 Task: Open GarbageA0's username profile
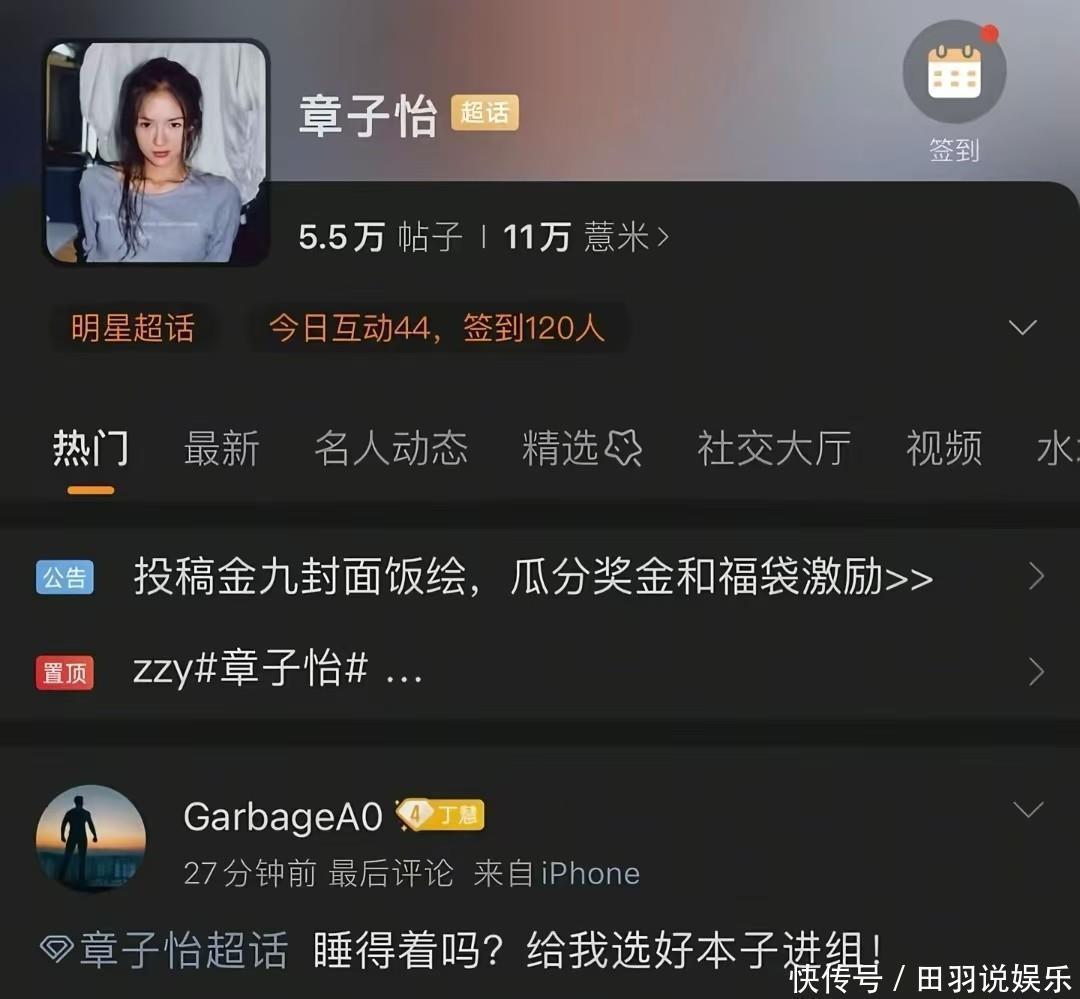pyautogui.click(x=283, y=817)
